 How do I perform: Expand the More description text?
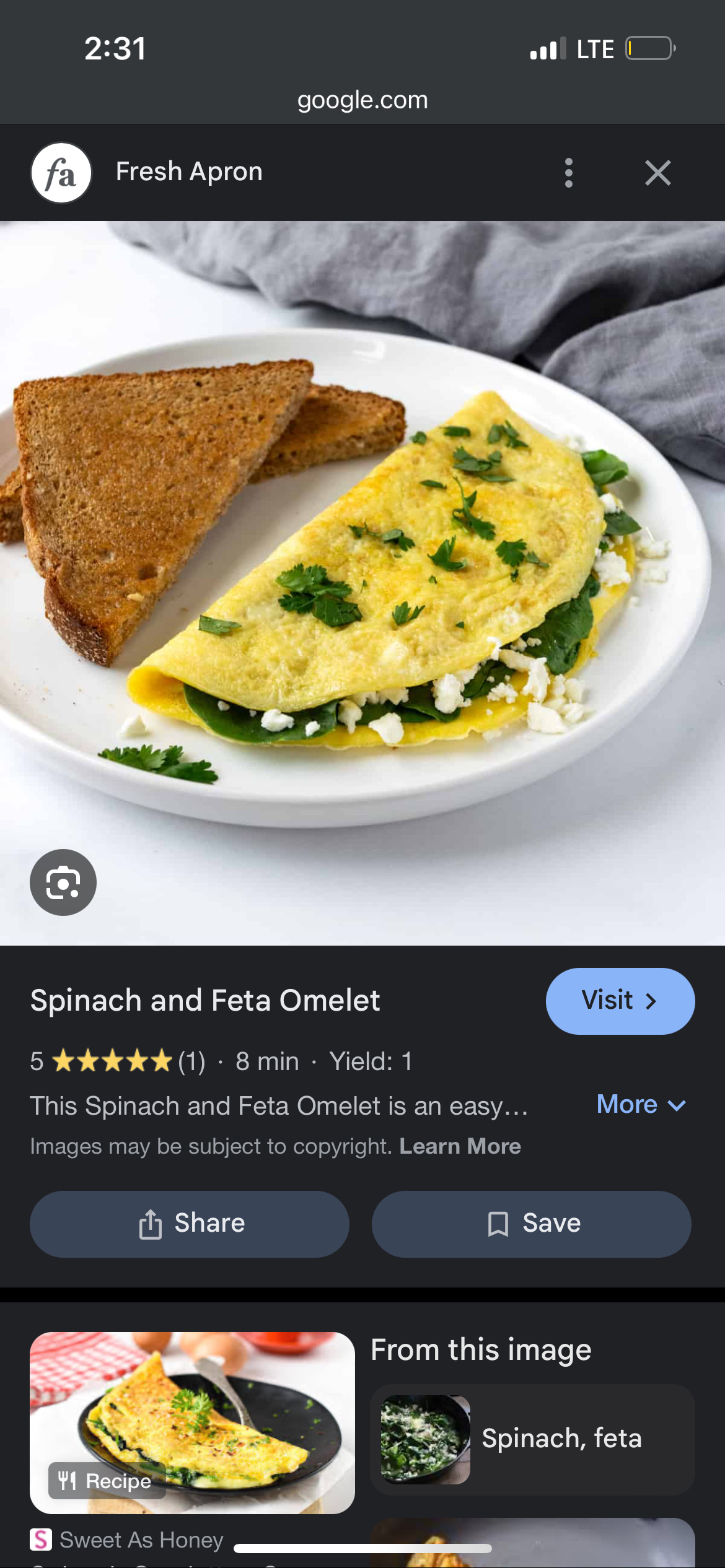(641, 1104)
